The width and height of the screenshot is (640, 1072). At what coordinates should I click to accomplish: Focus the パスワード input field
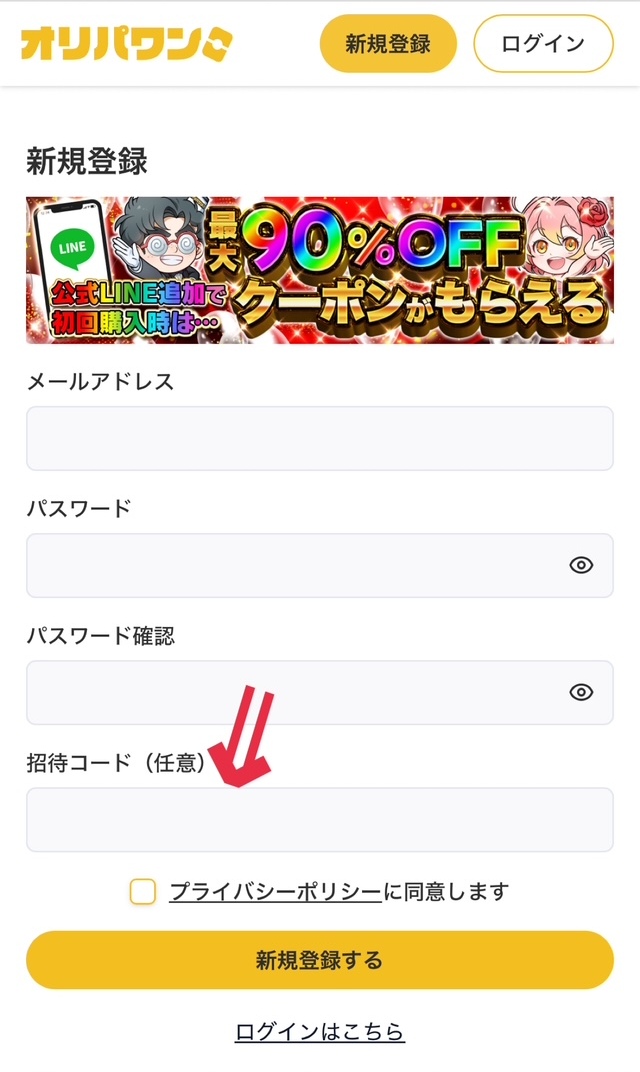click(x=290, y=565)
